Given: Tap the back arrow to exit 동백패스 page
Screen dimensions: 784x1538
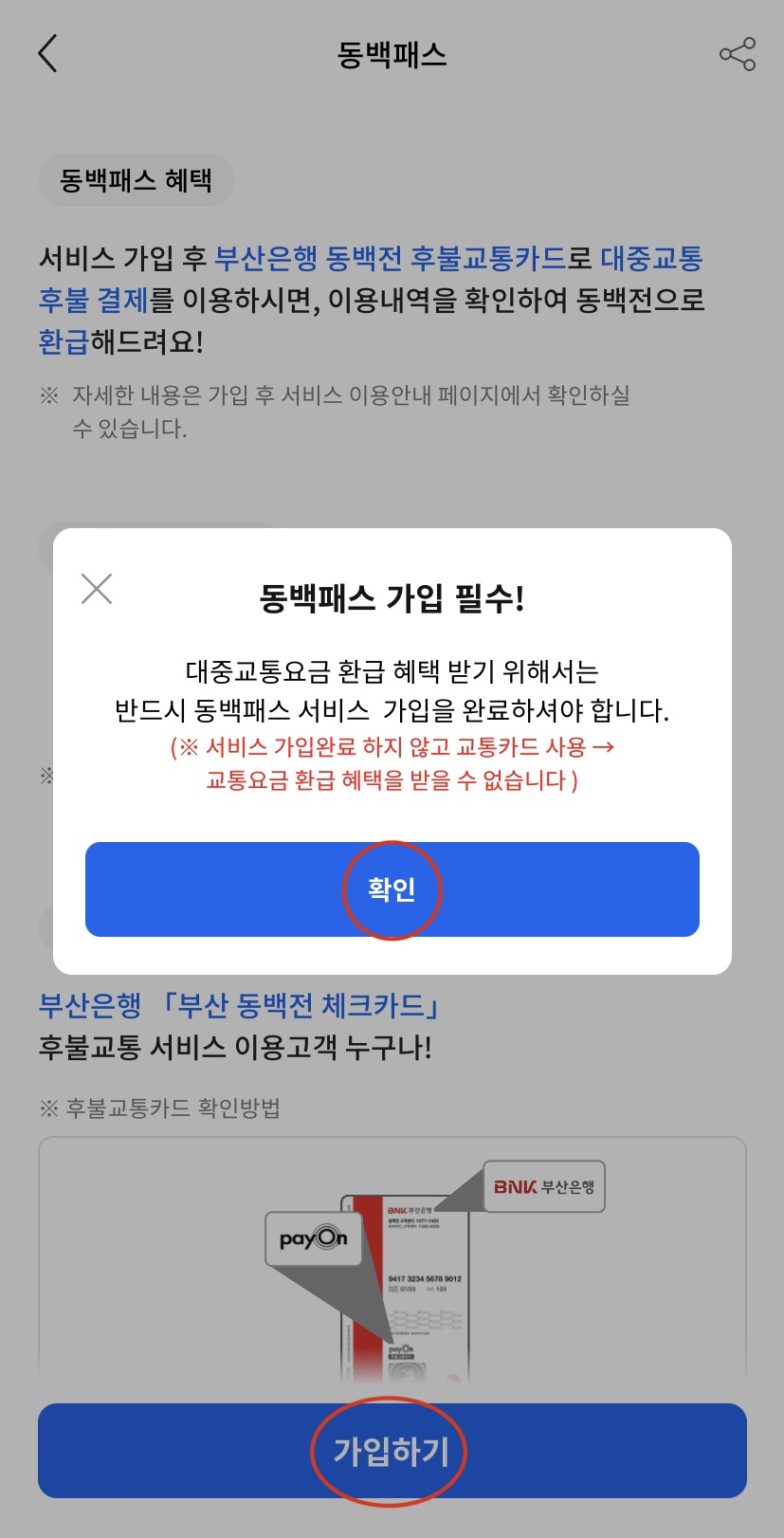Looking at the screenshot, I should point(49,54).
